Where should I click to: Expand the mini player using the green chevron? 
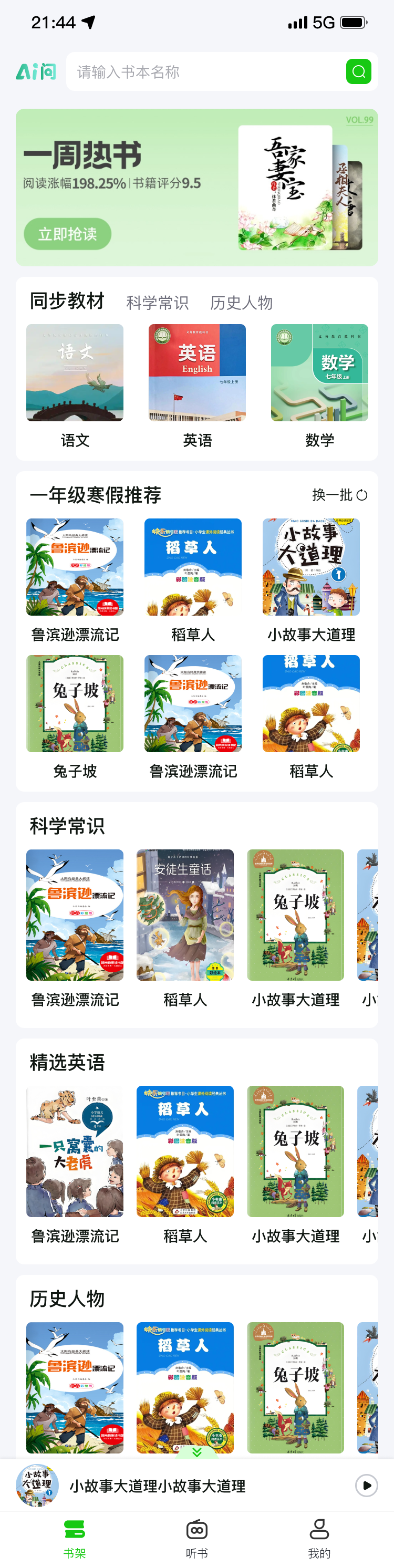tap(196, 1452)
